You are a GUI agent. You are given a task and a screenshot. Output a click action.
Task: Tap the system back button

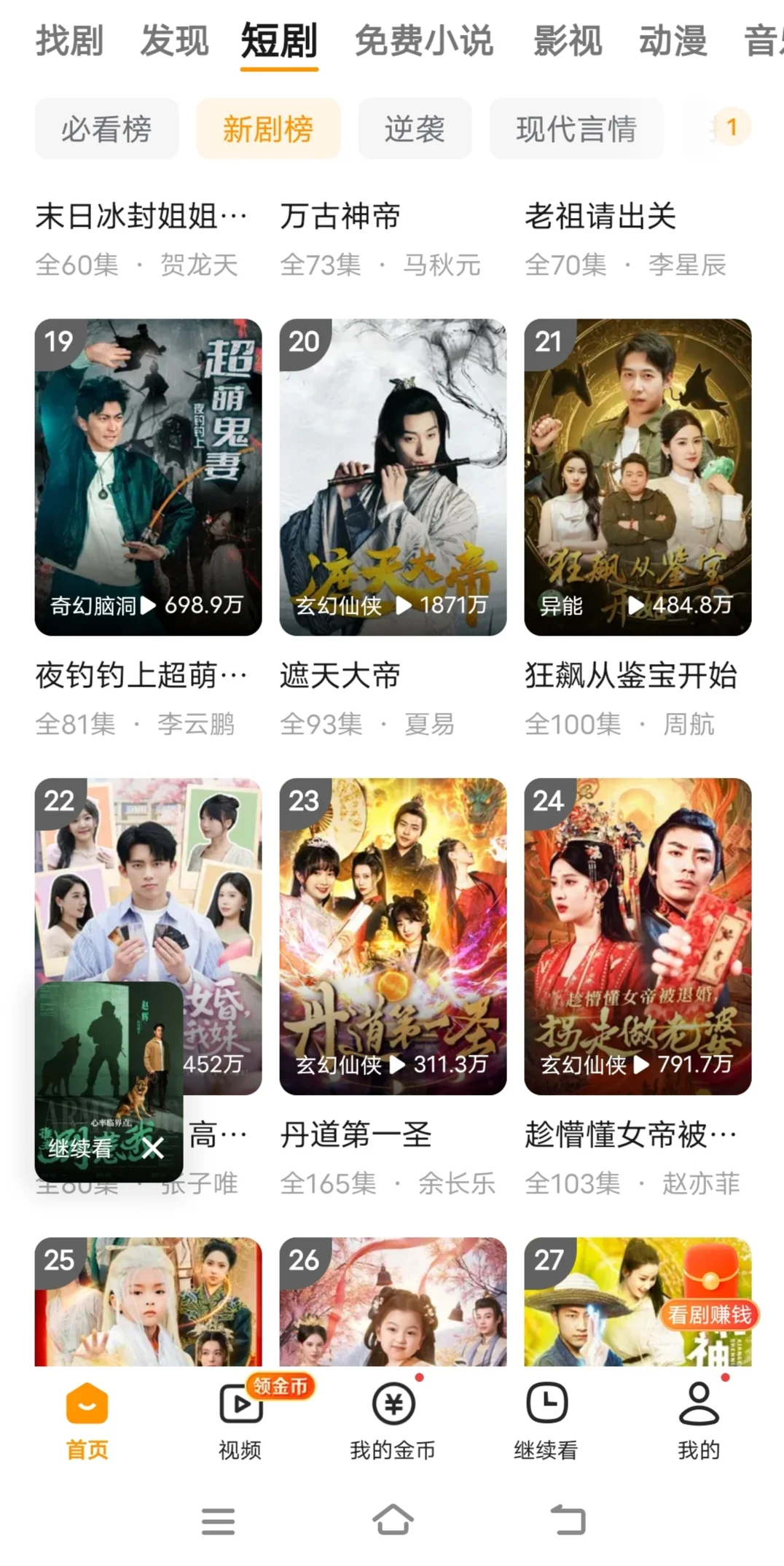coord(568,1521)
